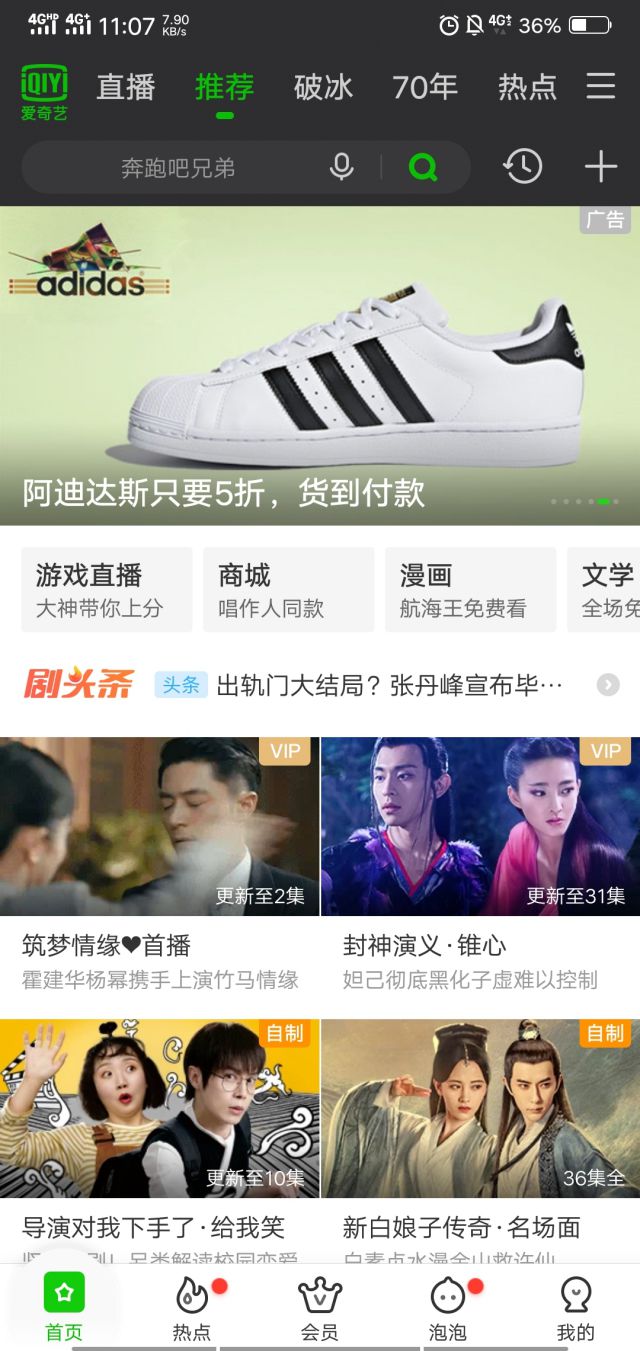Viewport: 640px width, 1351px height.
Task: Open 游戏直播 shortcut
Action: click(106, 589)
